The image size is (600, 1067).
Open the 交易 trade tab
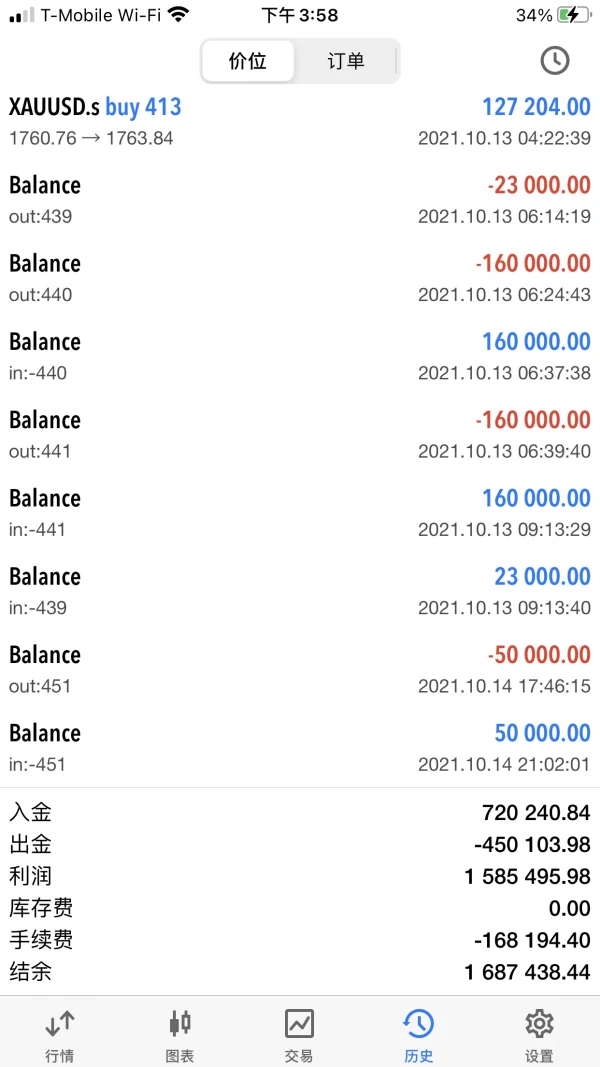click(299, 1033)
